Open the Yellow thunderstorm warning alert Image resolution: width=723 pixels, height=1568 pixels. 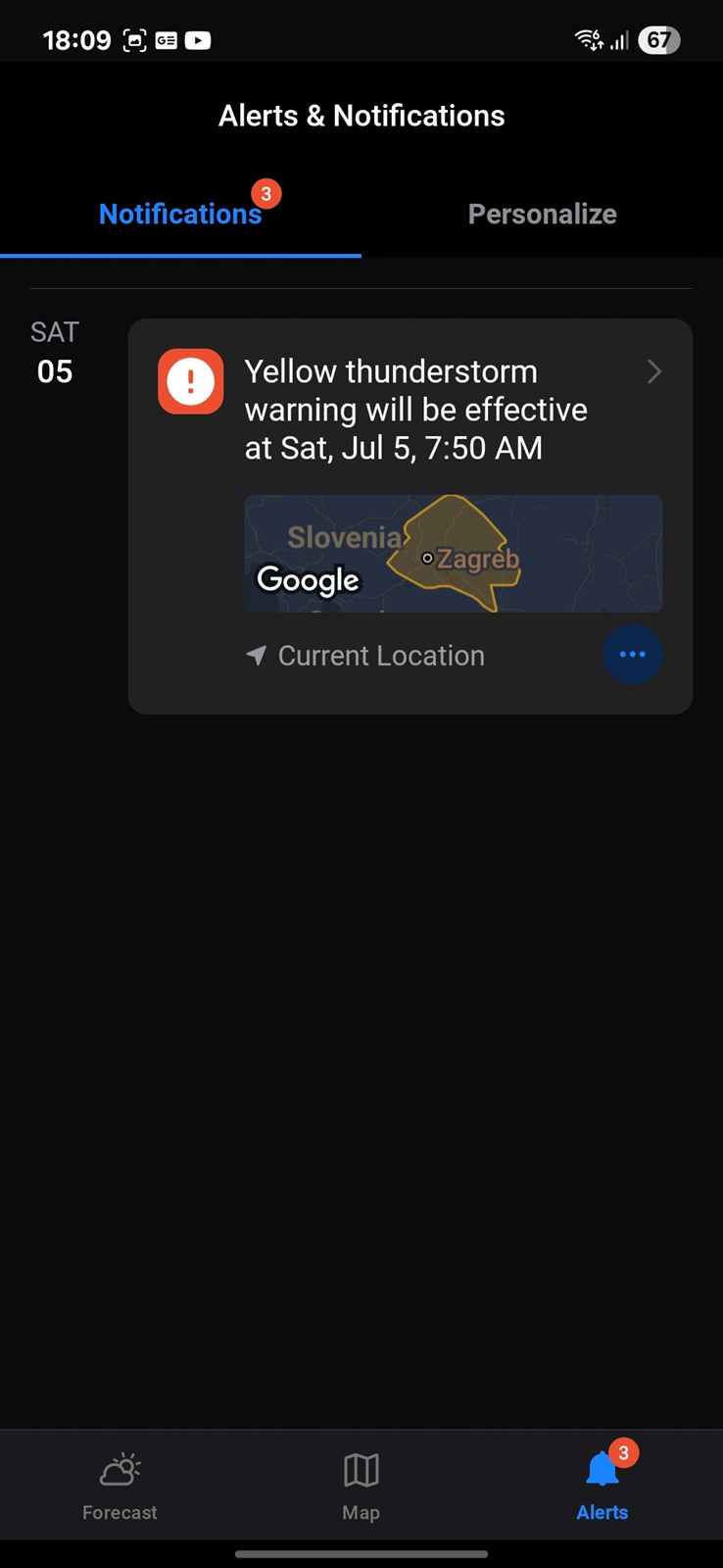click(415, 410)
